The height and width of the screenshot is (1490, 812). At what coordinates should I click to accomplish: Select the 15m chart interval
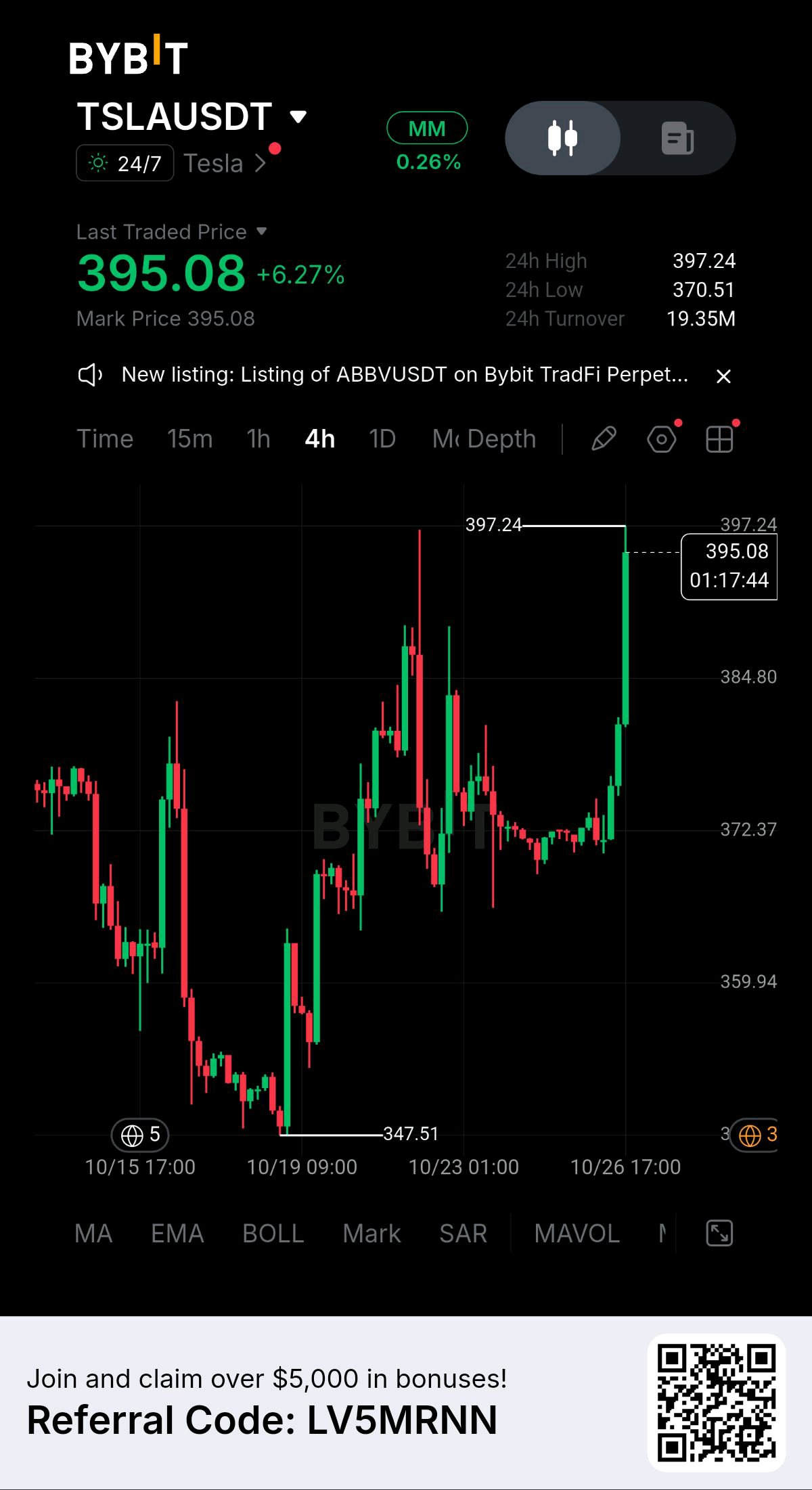(x=190, y=438)
